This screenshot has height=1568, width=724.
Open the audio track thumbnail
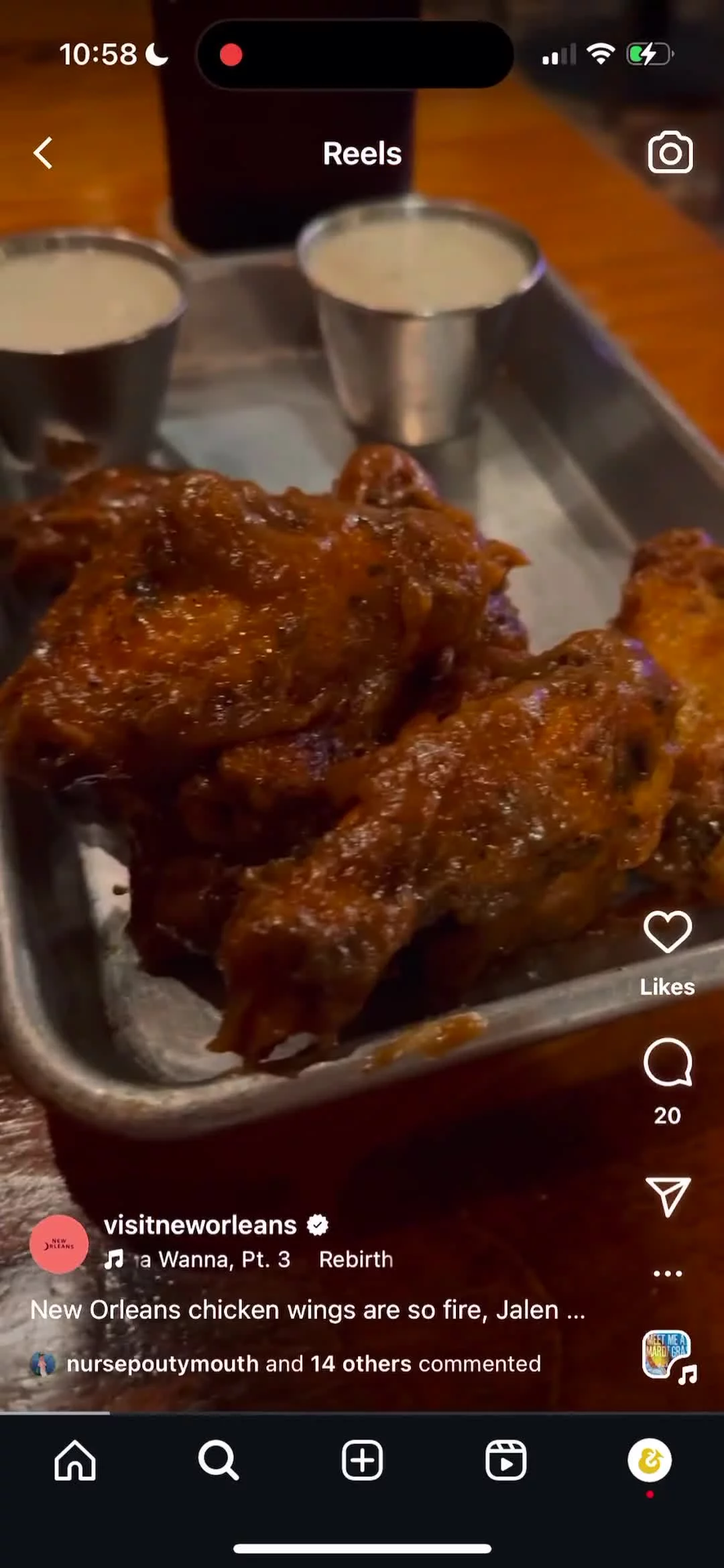coord(668,1355)
